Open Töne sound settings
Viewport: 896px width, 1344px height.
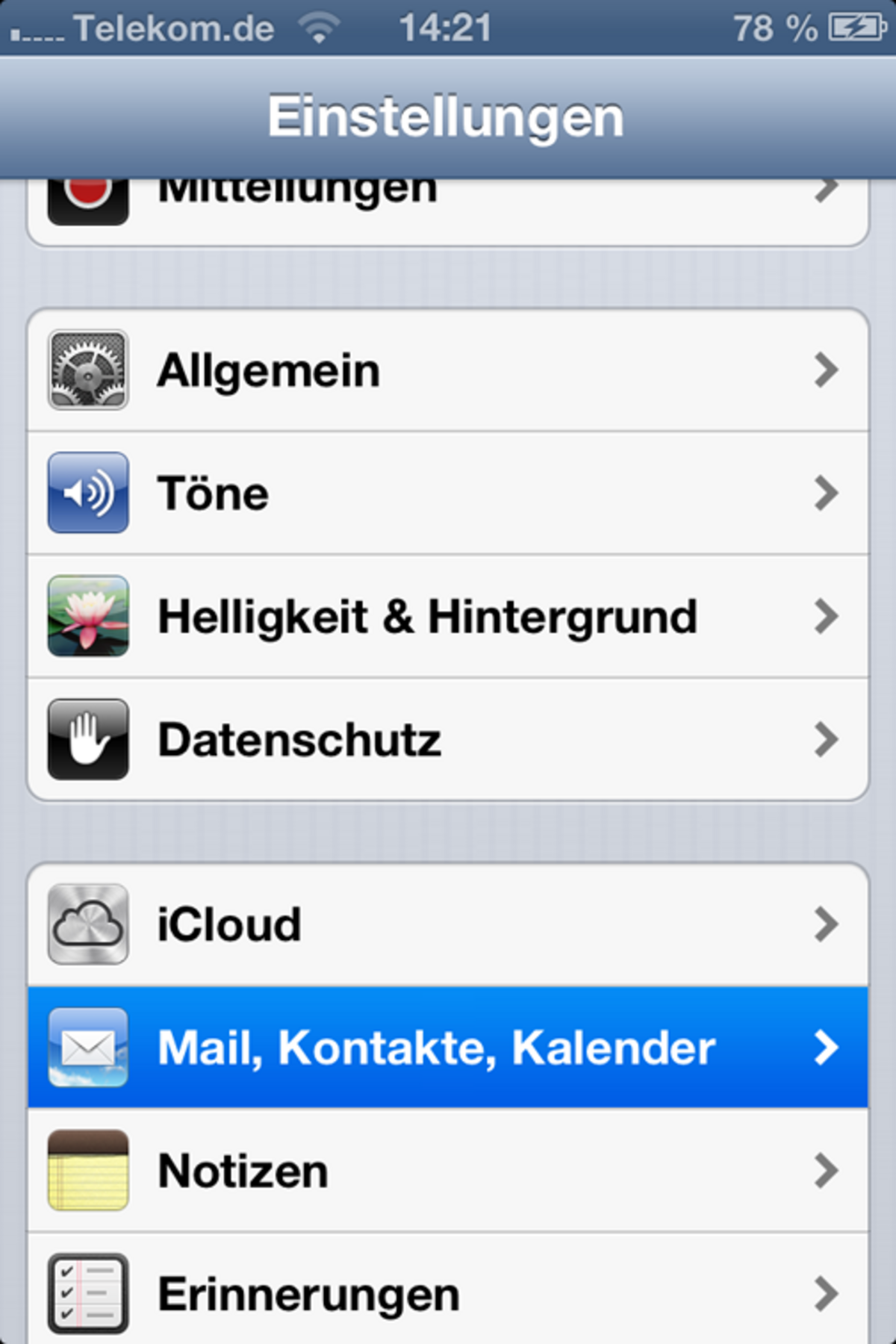[x=448, y=494]
